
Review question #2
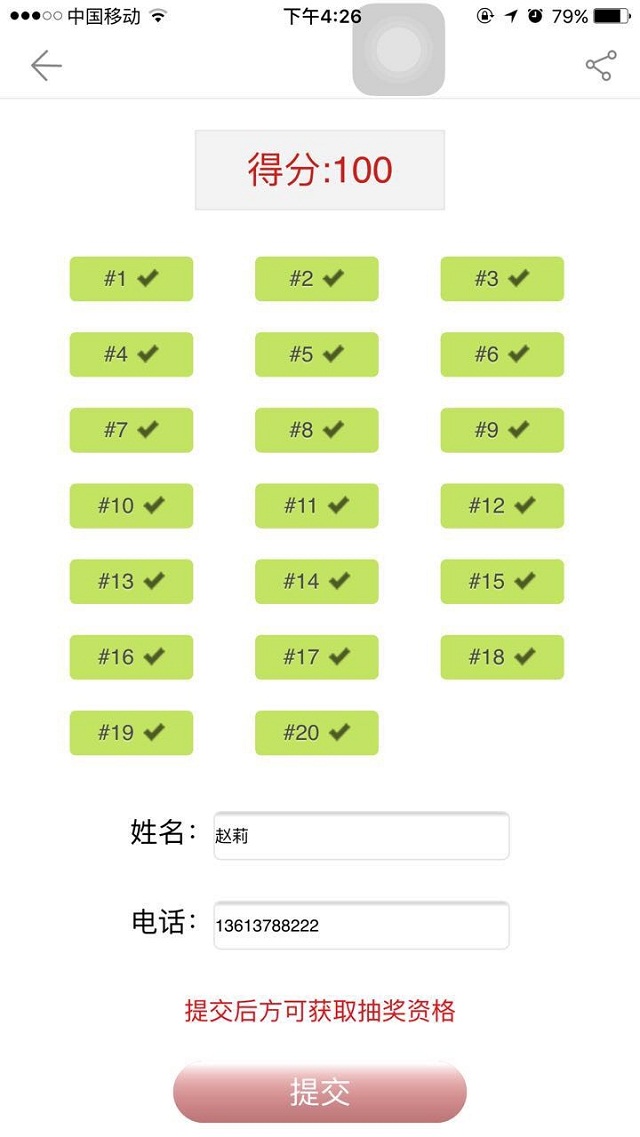click(316, 279)
